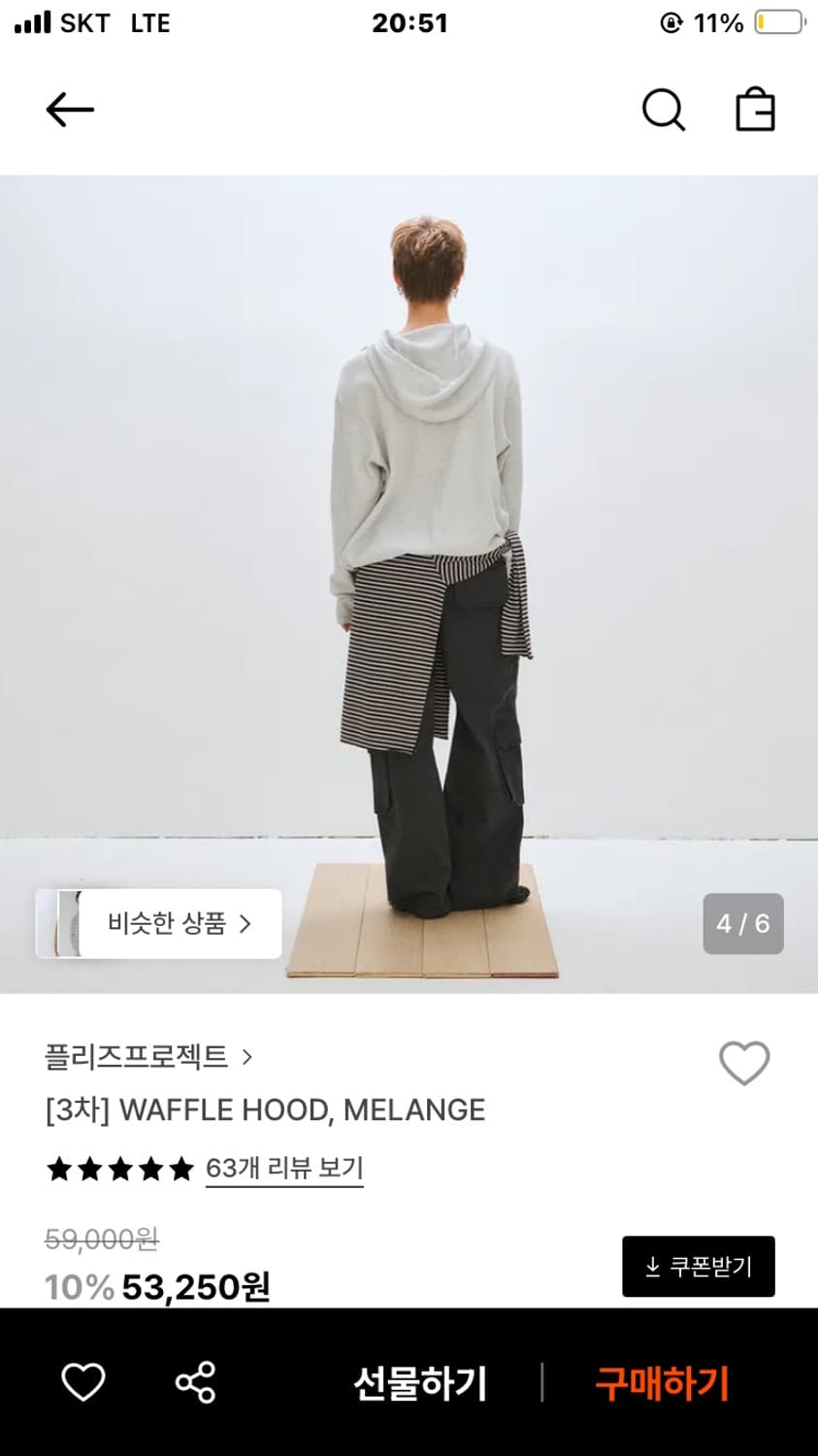Open the 63개 리뷰 보기 reviews link
The height and width of the screenshot is (1456, 818).
coord(283,1168)
